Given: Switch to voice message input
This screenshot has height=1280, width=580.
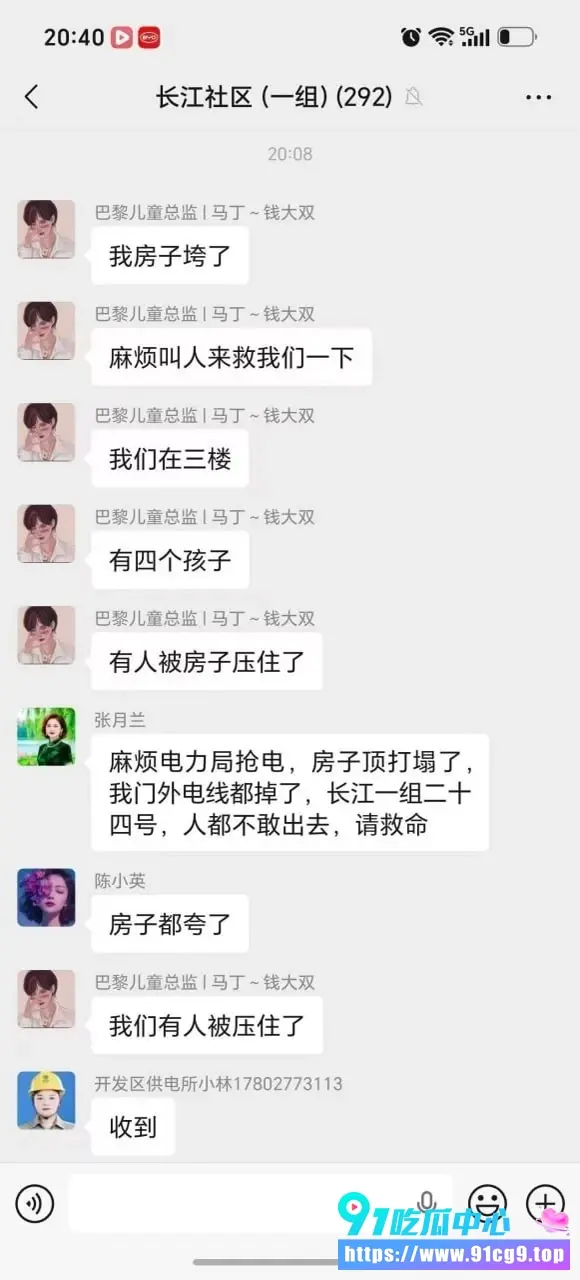Looking at the screenshot, I should (x=35, y=1203).
